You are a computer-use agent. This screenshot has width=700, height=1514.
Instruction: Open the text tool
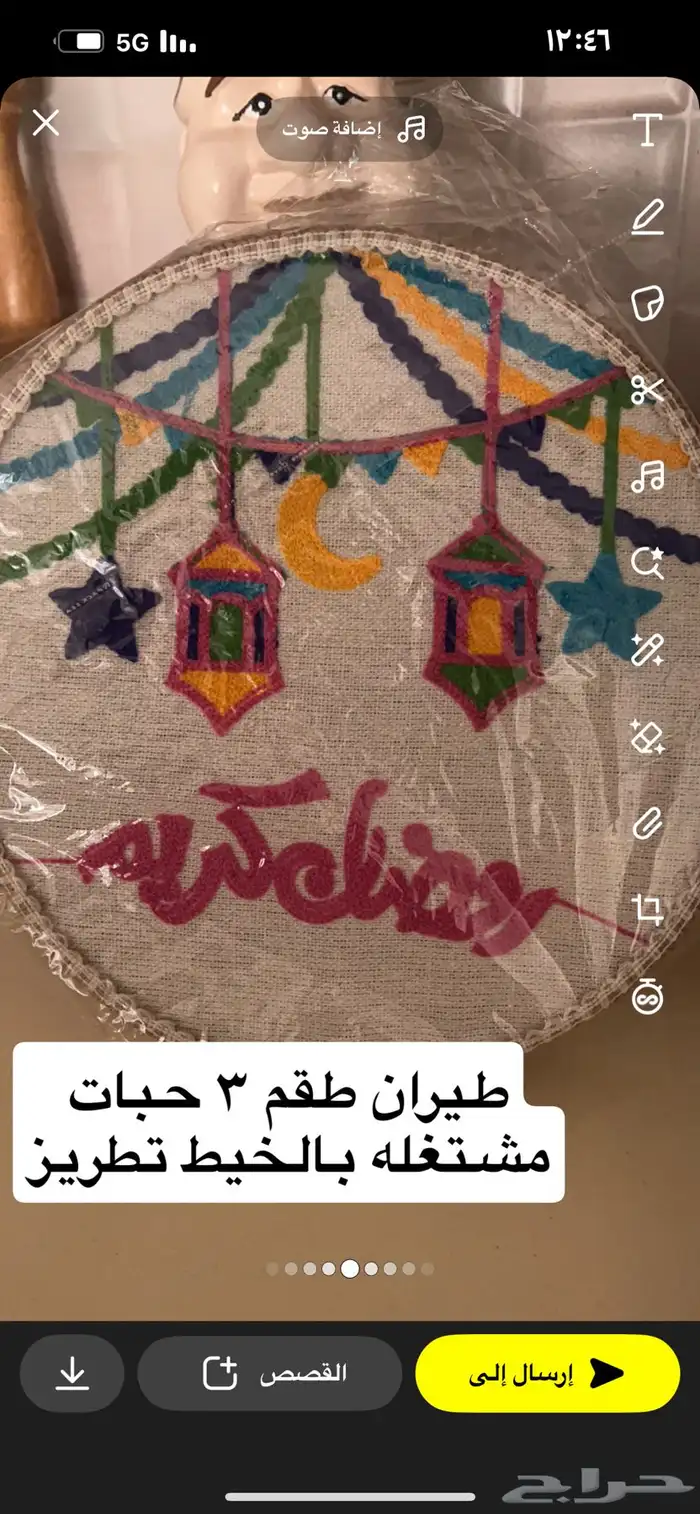[648, 131]
